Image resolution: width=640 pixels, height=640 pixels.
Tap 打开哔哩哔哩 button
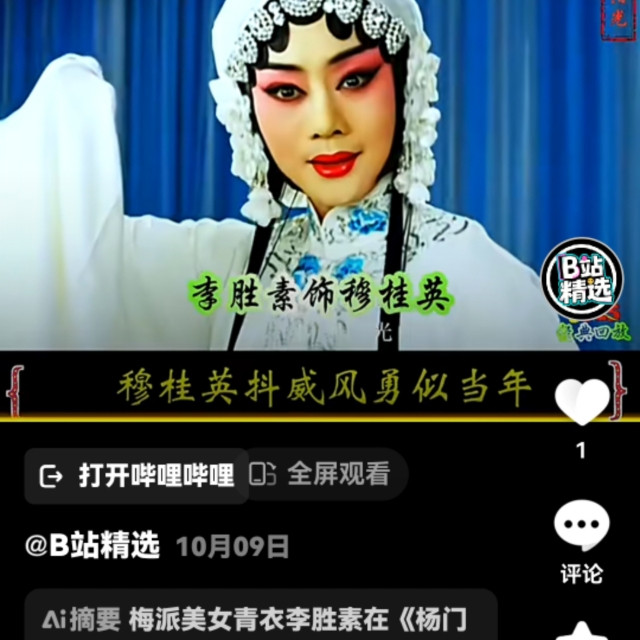[x=137, y=475]
